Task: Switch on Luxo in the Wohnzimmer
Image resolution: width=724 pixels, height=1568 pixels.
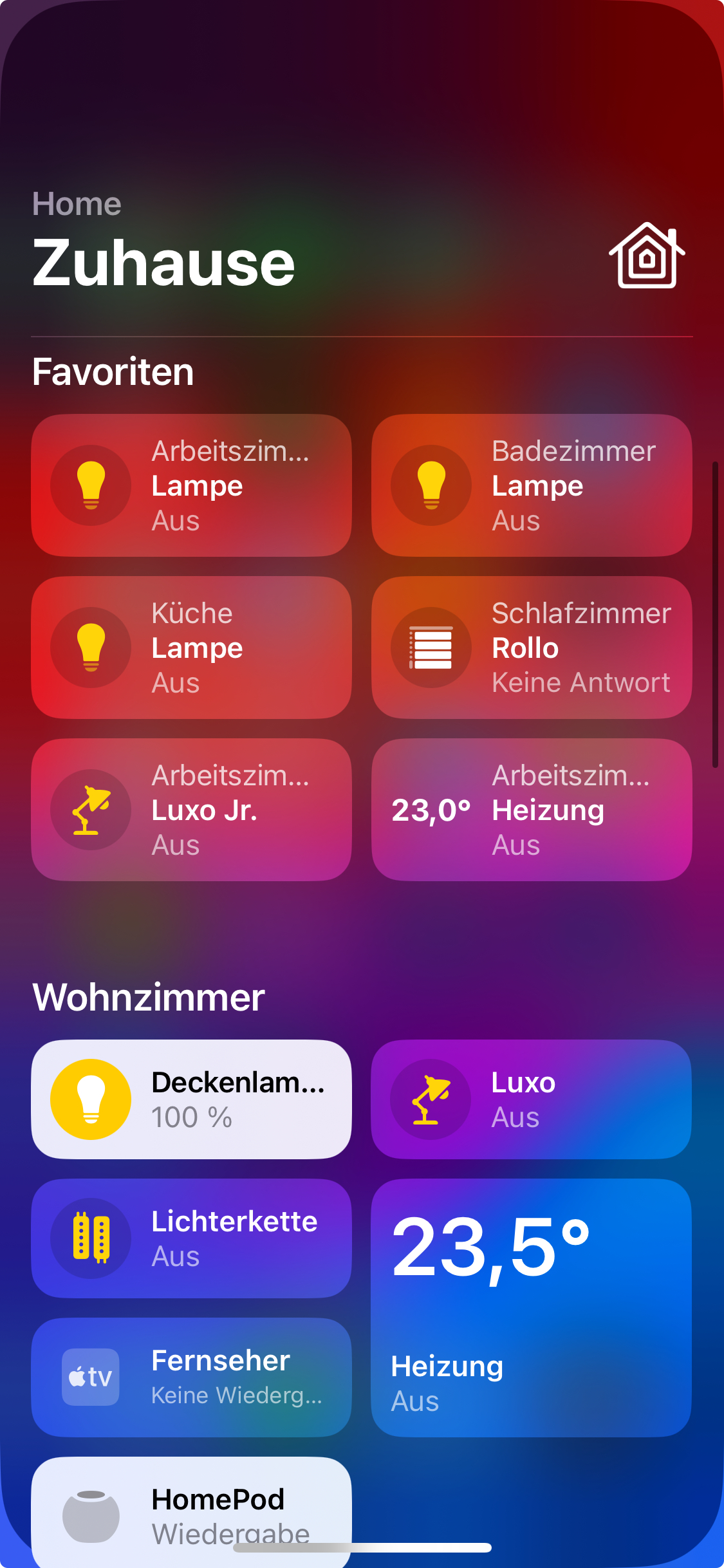Action: tap(532, 1099)
